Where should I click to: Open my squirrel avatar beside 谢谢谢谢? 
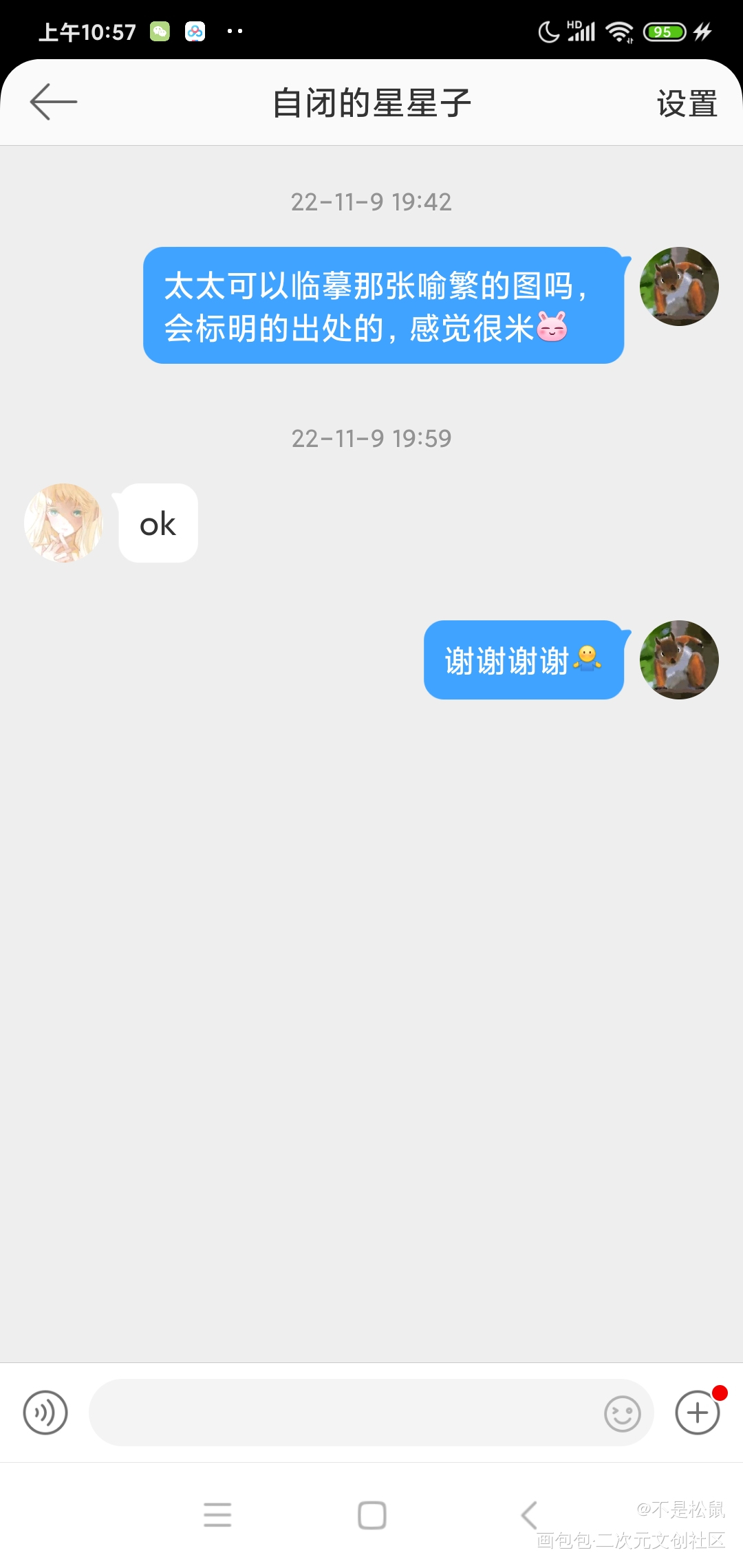pyautogui.click(x=679, y=660)
